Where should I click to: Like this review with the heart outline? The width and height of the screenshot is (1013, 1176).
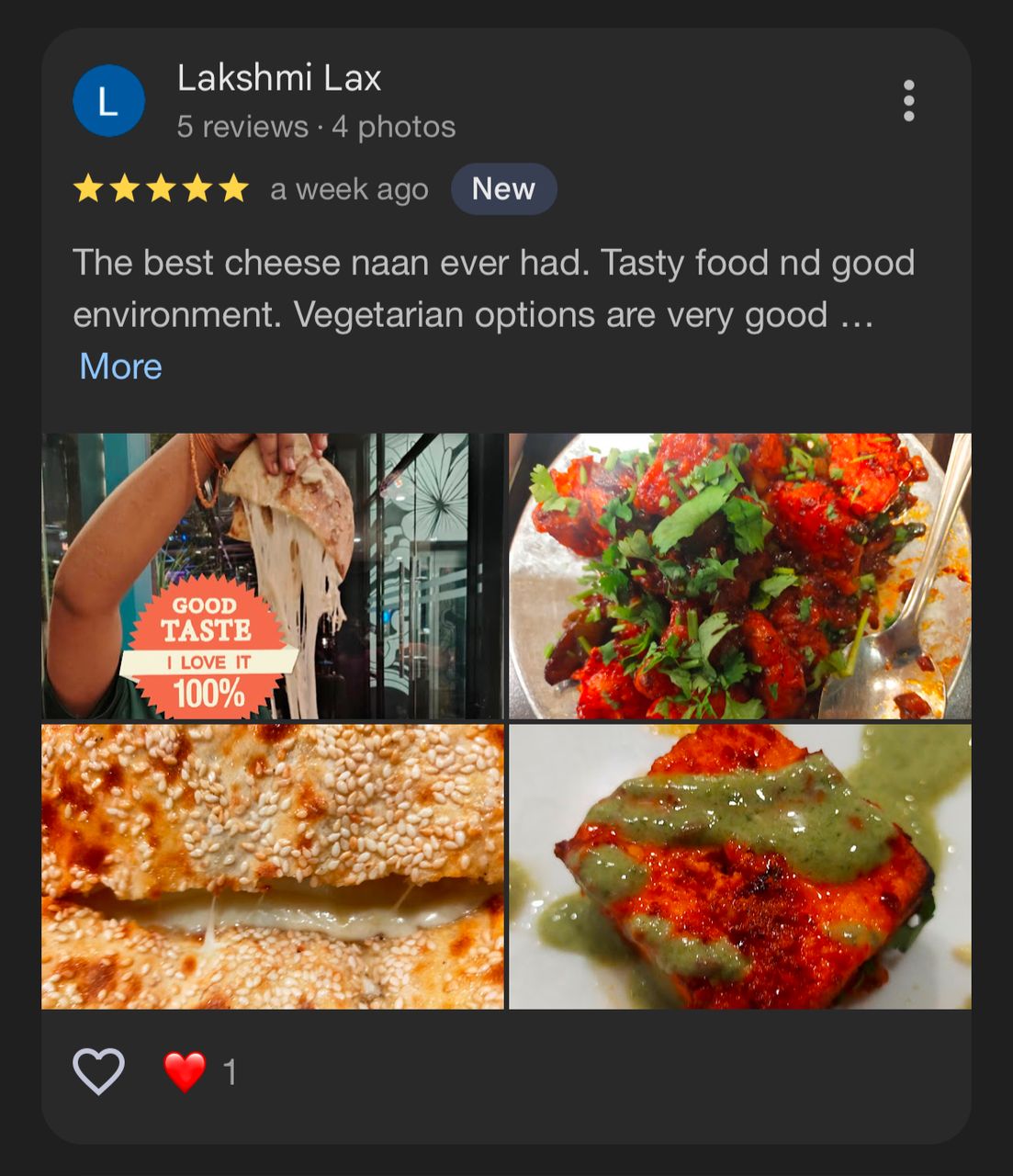tap(98, 1071)
